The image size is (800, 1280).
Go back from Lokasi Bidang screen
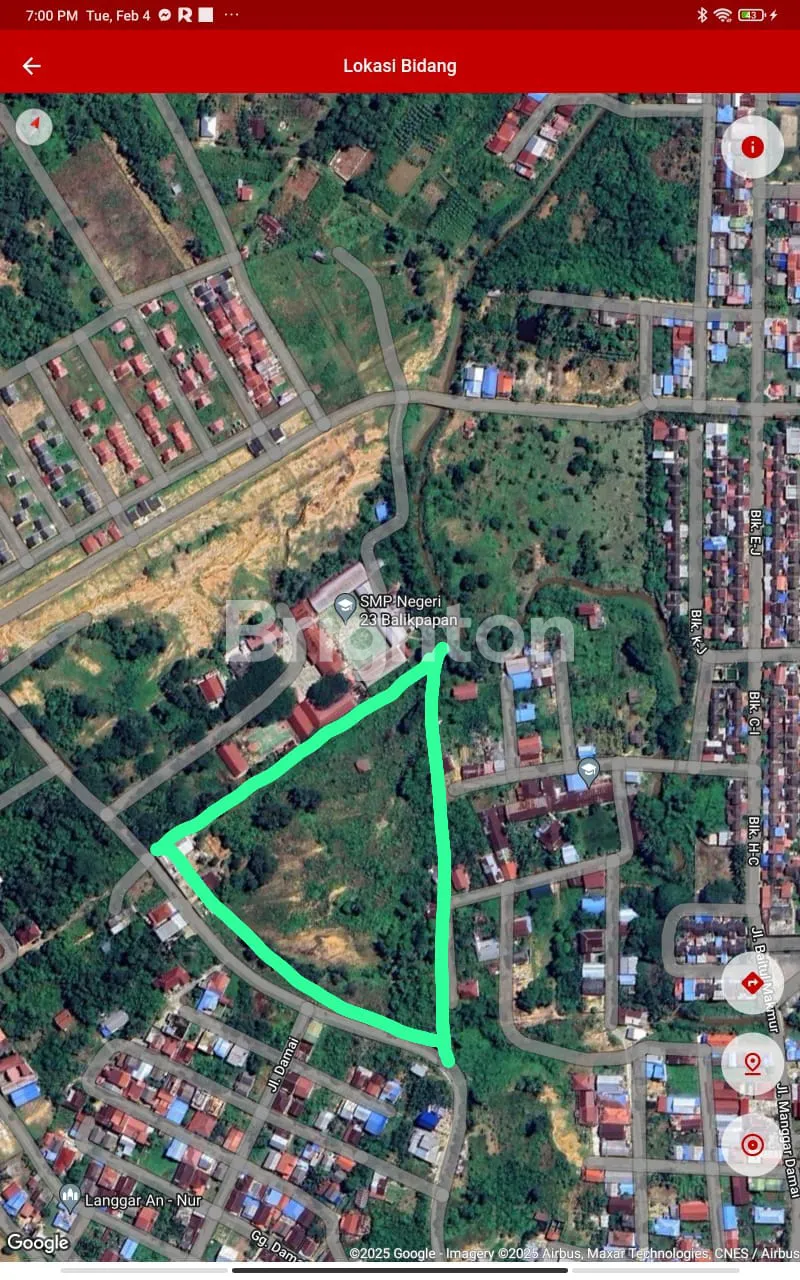click(32, 66)
